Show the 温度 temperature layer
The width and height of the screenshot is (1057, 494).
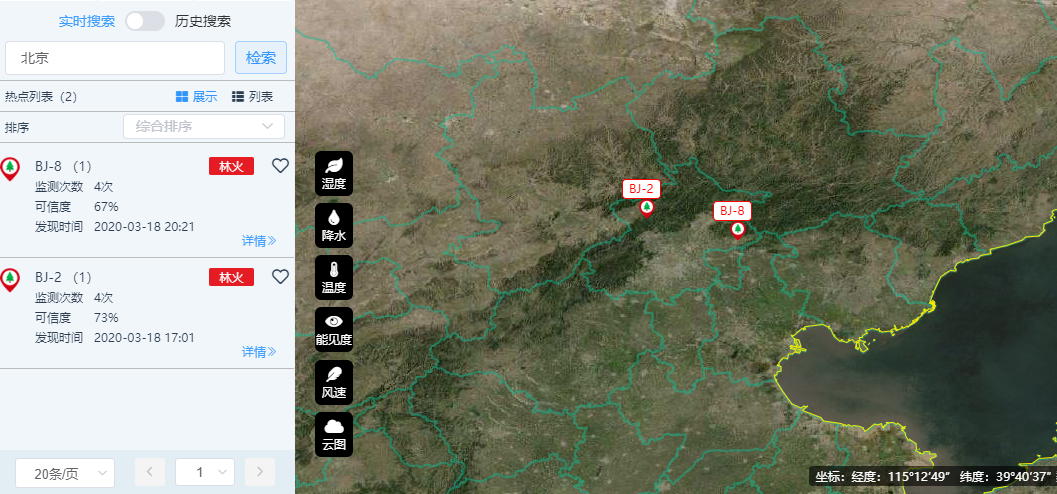[334, 277]
